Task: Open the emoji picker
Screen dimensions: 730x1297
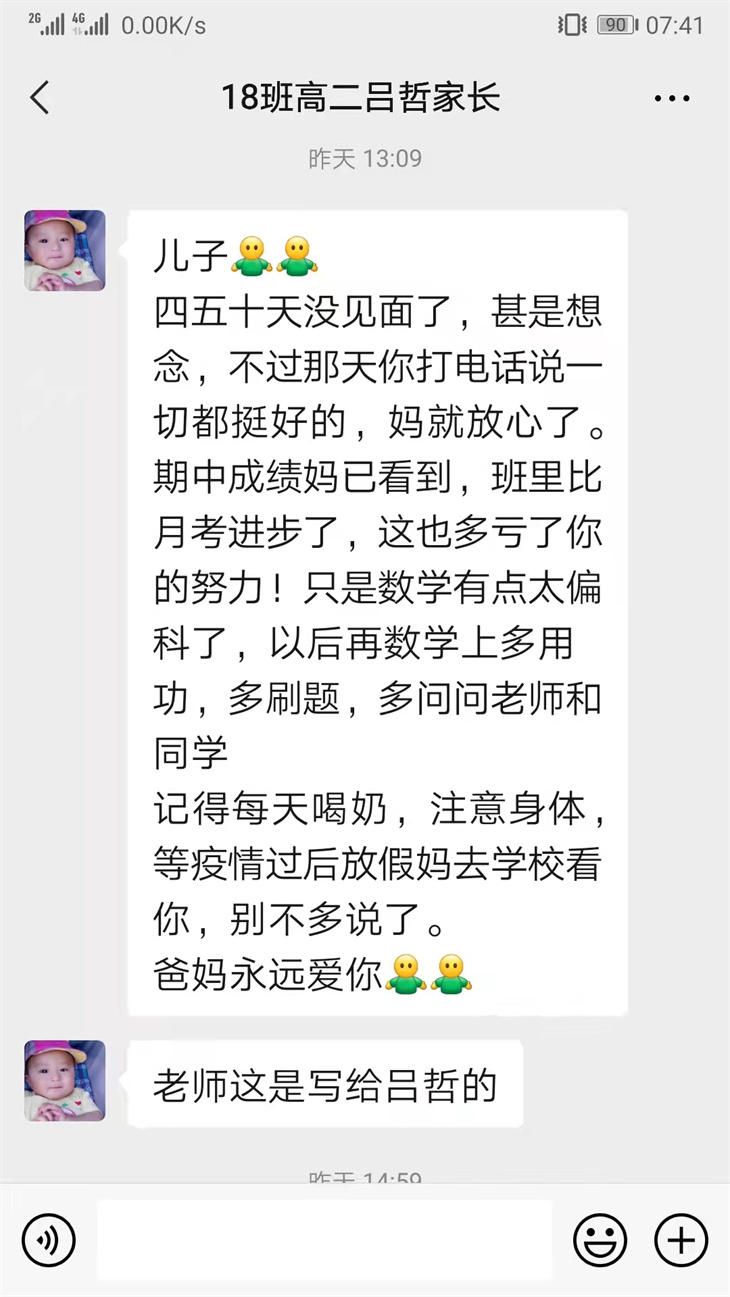Action: [600, 1241]
